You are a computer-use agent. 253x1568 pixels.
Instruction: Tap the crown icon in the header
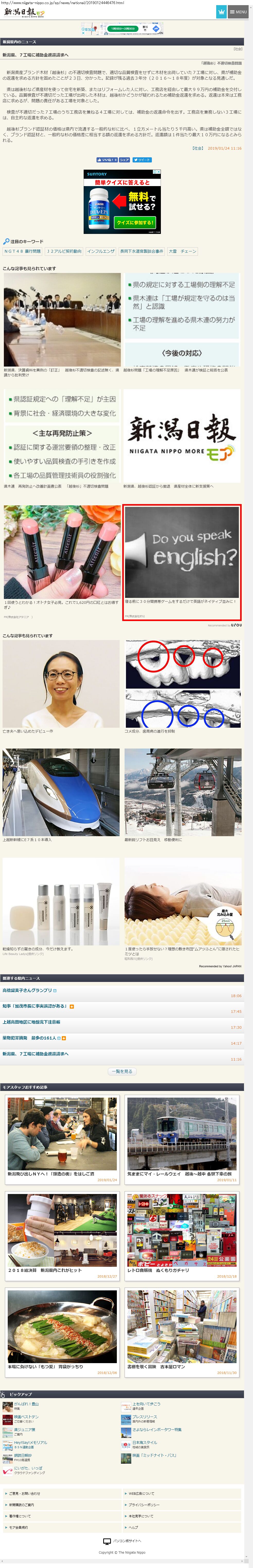[221, 12]
